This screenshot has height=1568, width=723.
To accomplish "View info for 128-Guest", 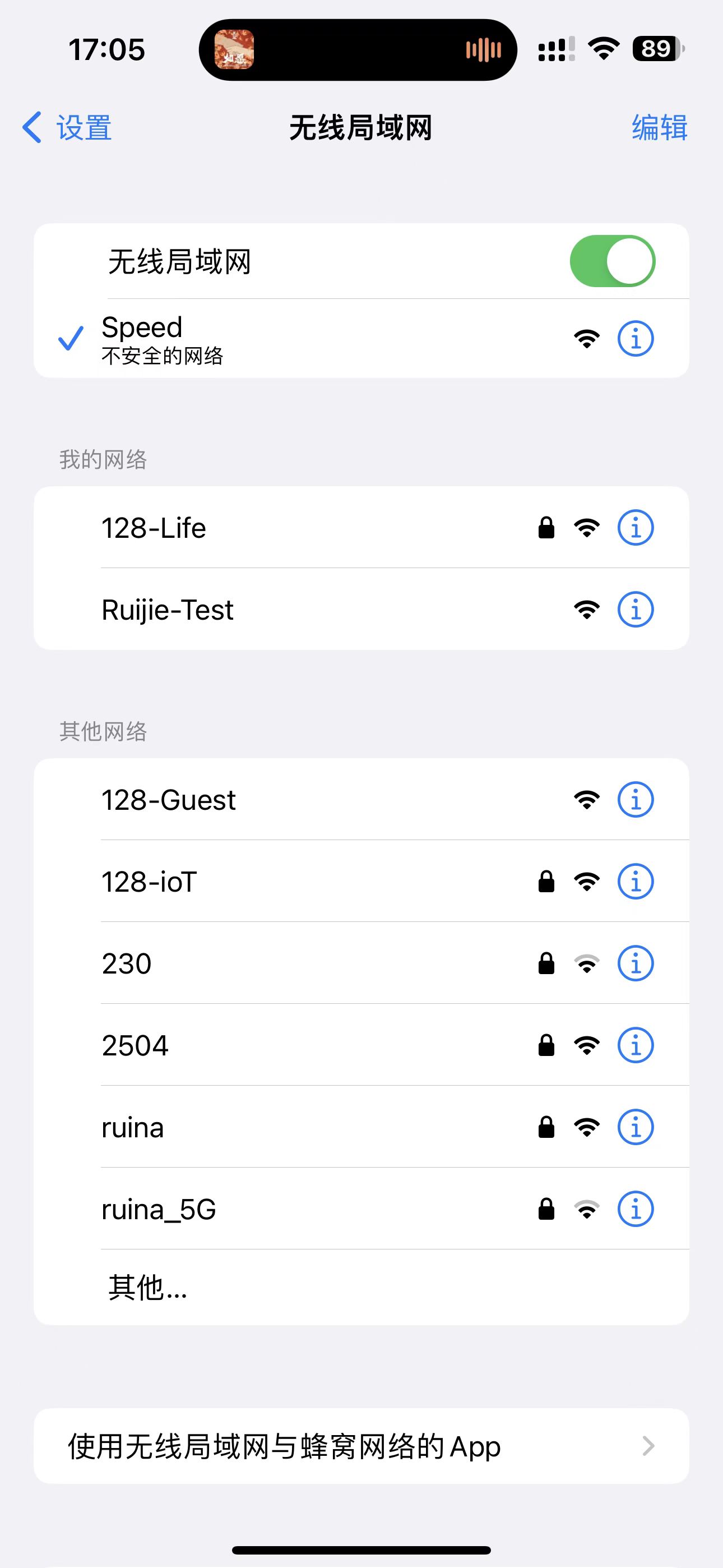I will click(636, 800).
